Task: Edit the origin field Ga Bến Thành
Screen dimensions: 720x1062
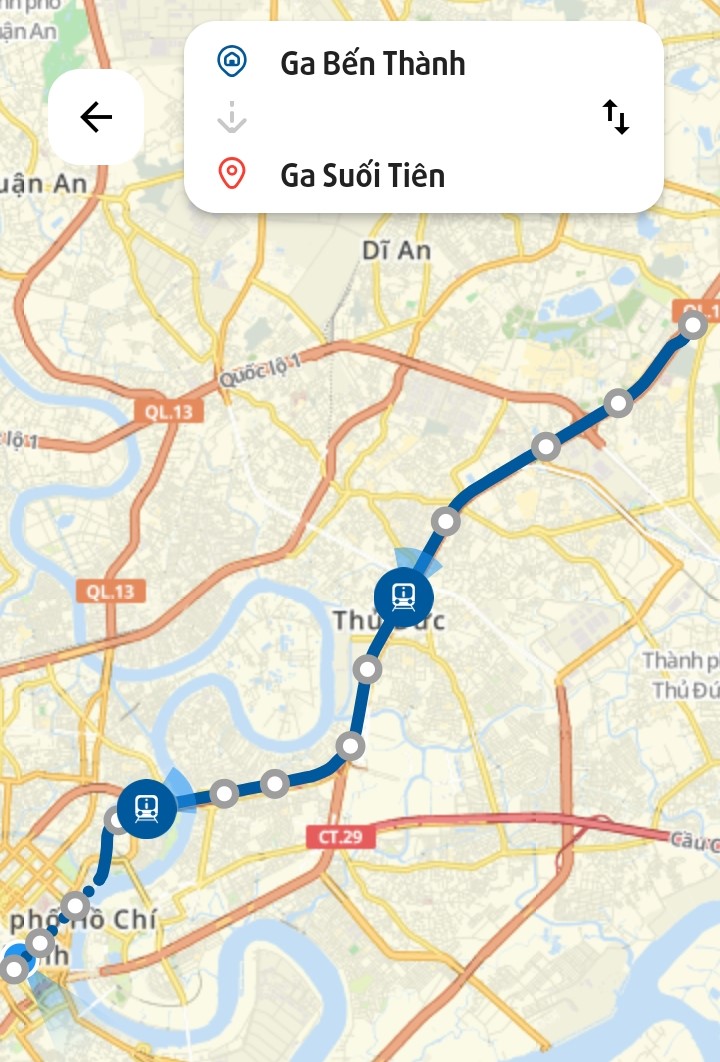Action: tap(372, 64)
